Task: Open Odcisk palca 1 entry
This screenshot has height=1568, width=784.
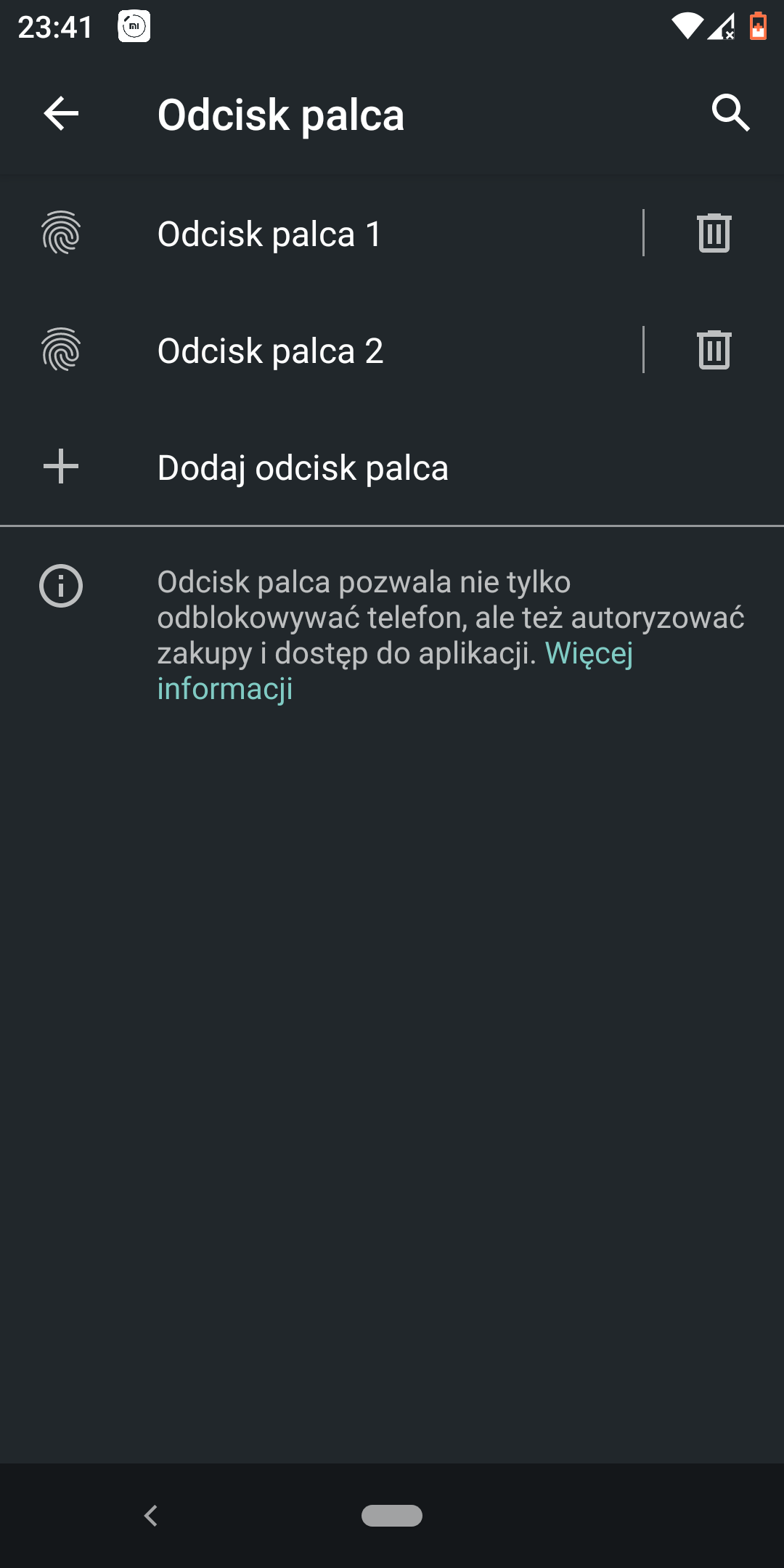Action: tap(270, 234)
